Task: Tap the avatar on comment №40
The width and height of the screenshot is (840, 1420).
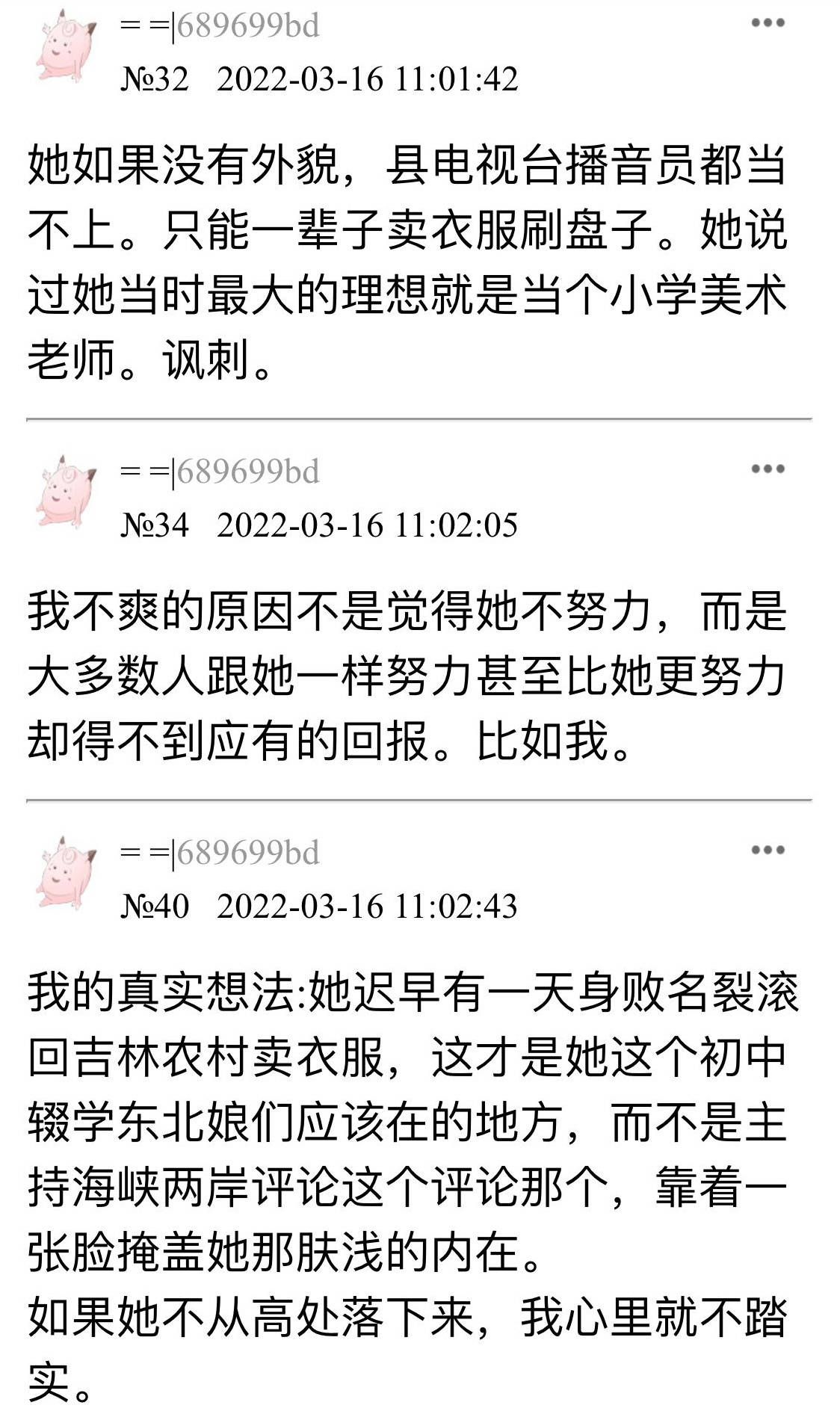Action: (x=66, y=873)
